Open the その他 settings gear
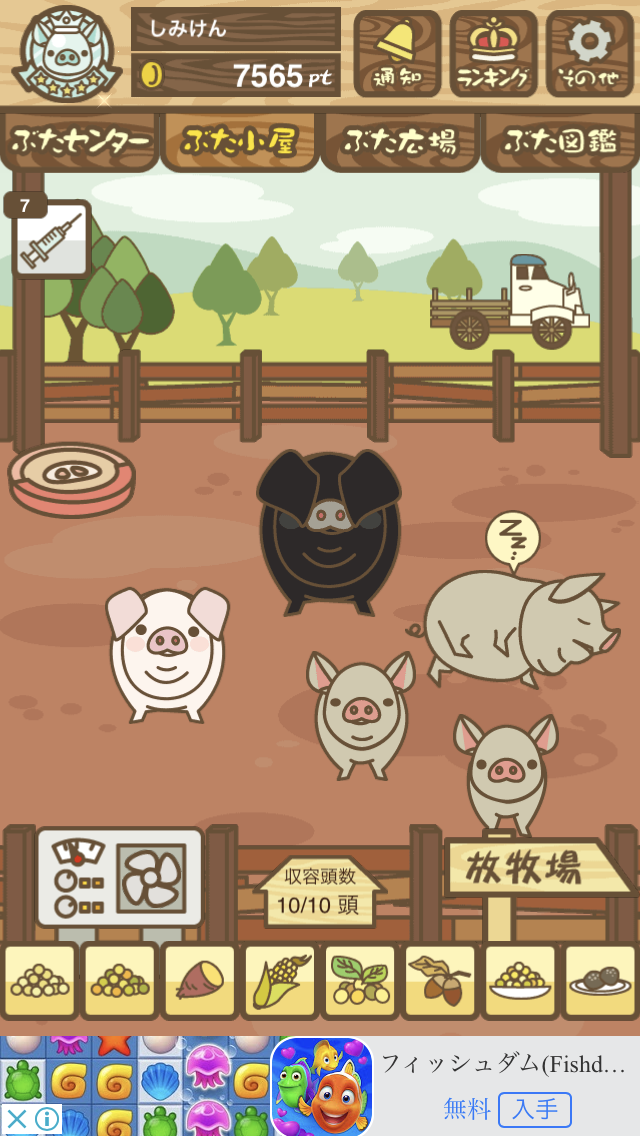 589,53
